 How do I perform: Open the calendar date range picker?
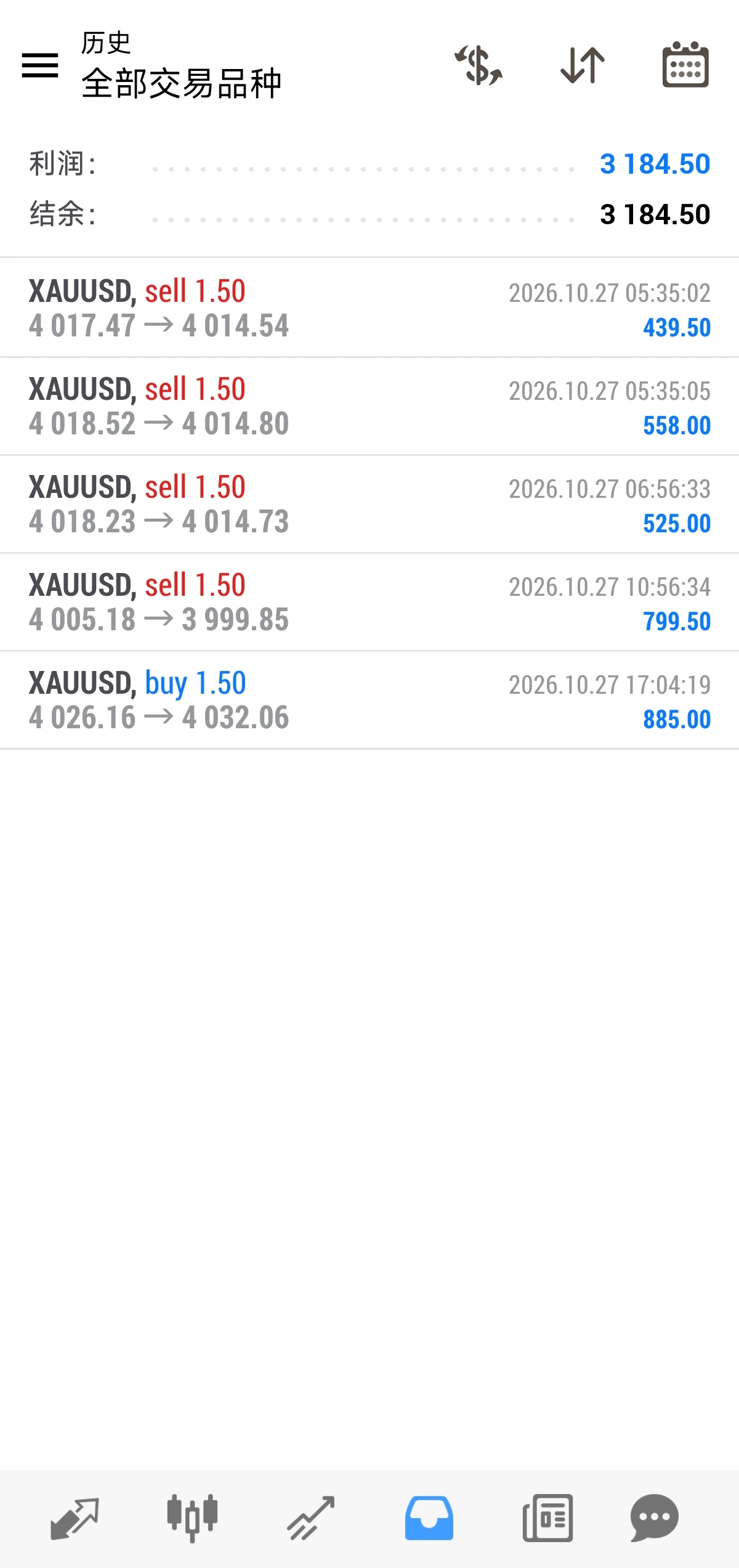685,65
